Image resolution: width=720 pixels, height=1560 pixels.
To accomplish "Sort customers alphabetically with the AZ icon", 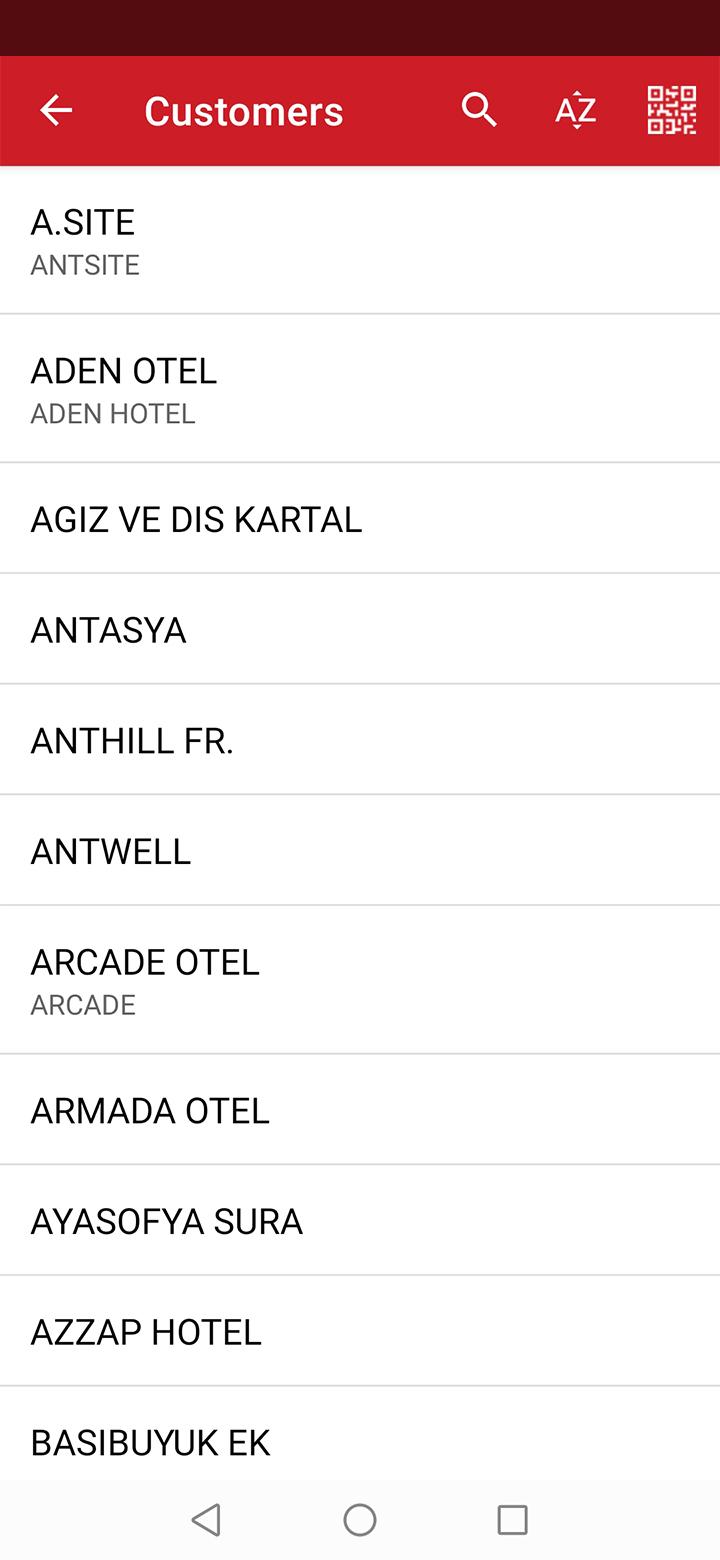I will 576,111.
